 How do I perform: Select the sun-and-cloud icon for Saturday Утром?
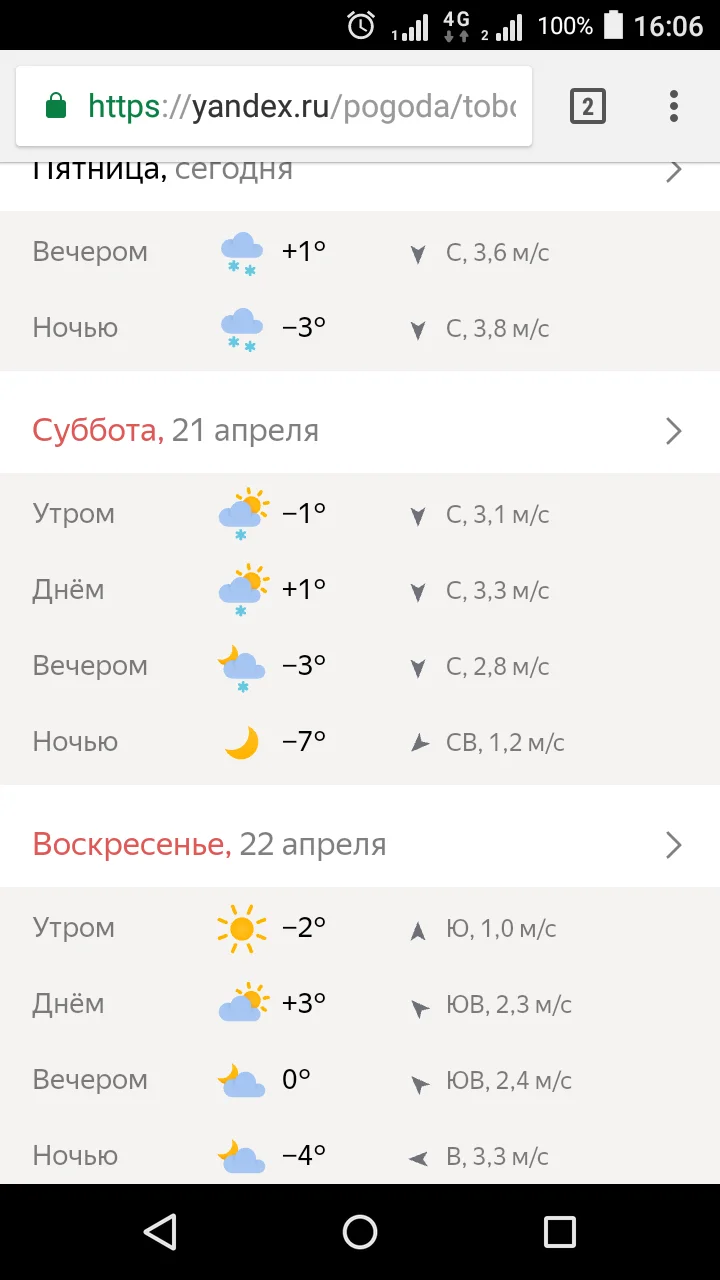point(240,514)
